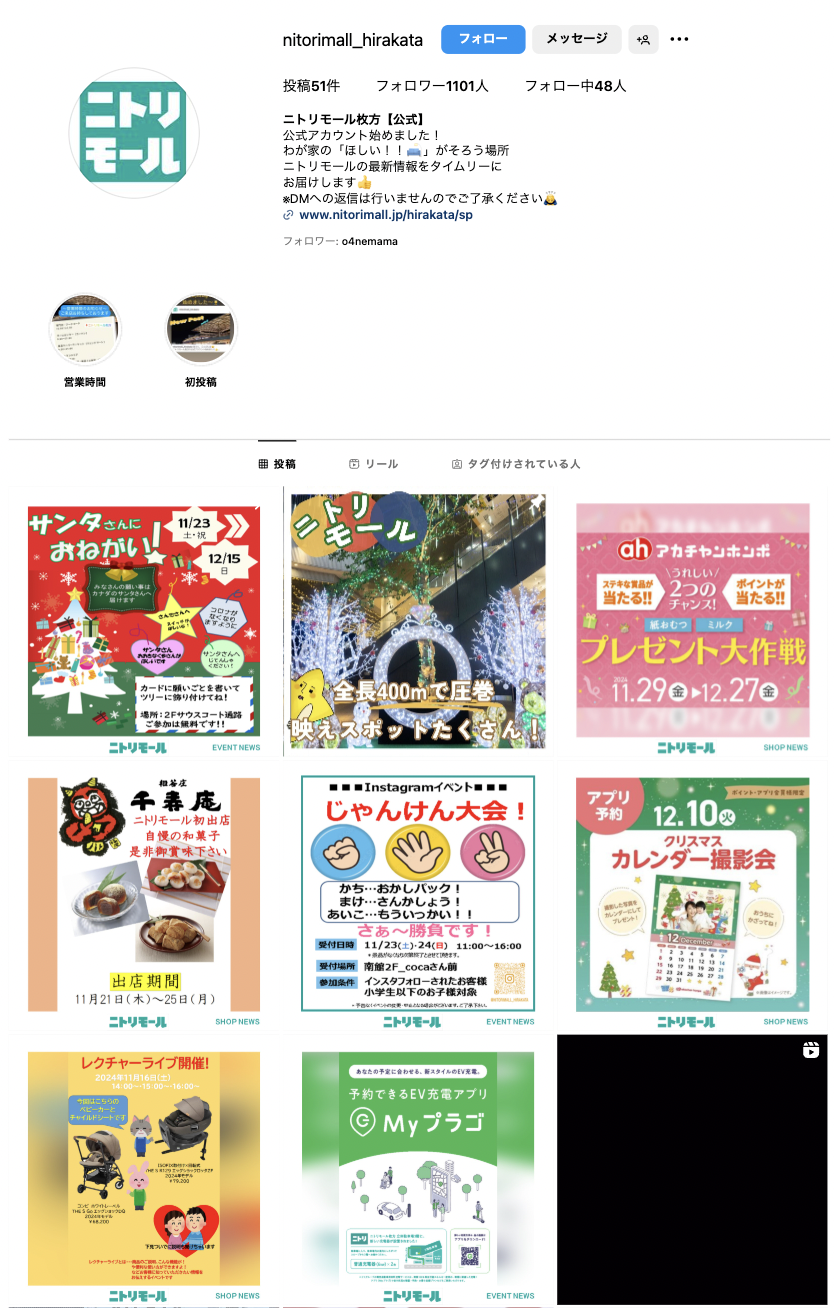Screen dimensions: 834x1308
Task: Open the じゃんけん大会 post
Action: pos(418,896)
